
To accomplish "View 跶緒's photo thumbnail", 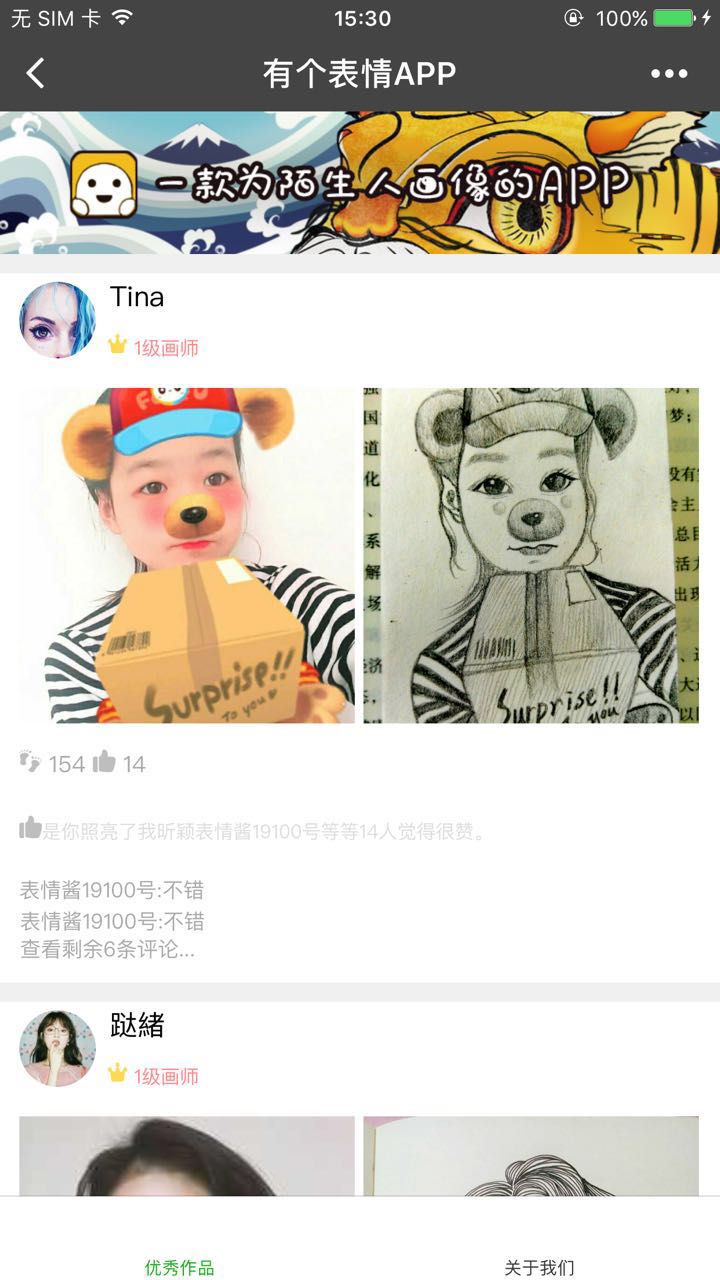I will pos(187,1156).
